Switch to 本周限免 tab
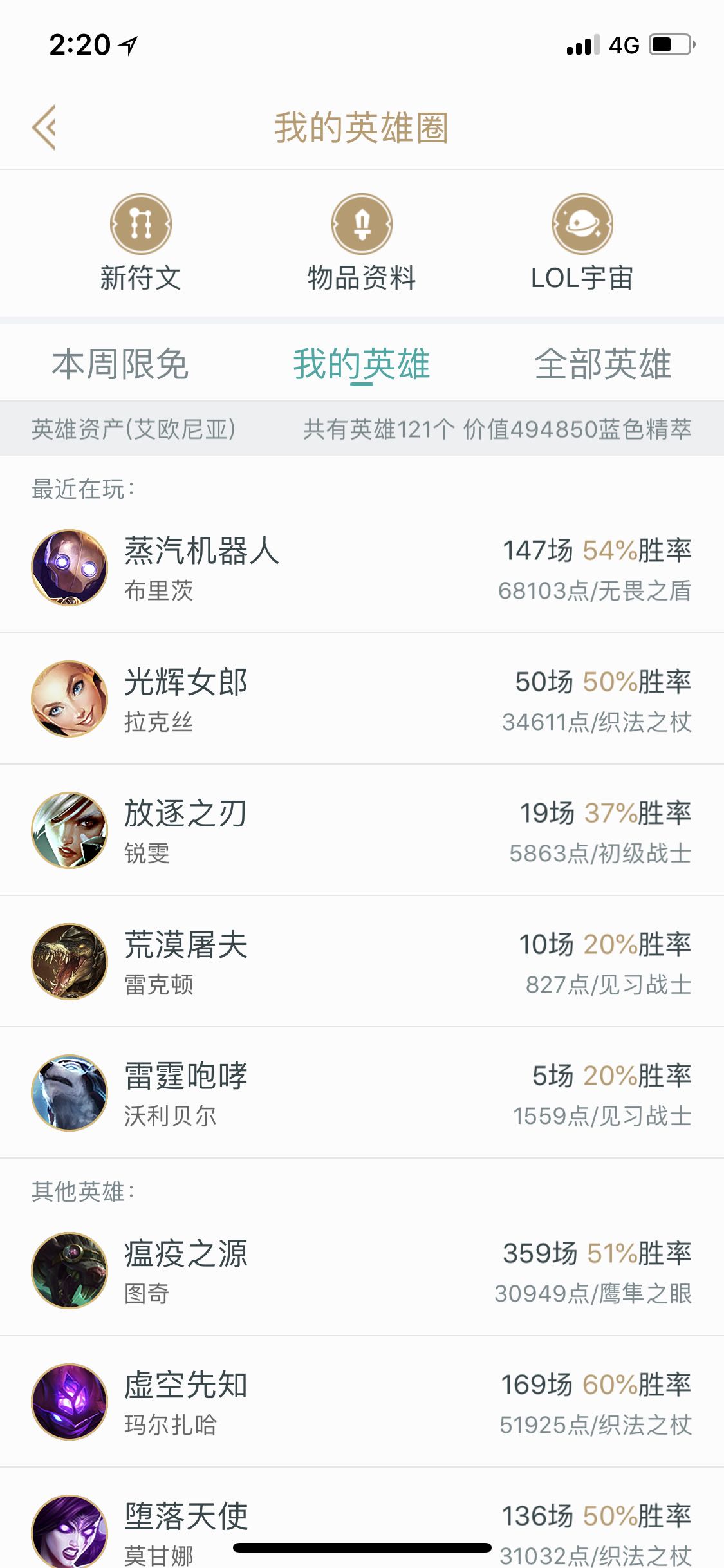The width and height of the screenshot is (724, 1568). 120,364
